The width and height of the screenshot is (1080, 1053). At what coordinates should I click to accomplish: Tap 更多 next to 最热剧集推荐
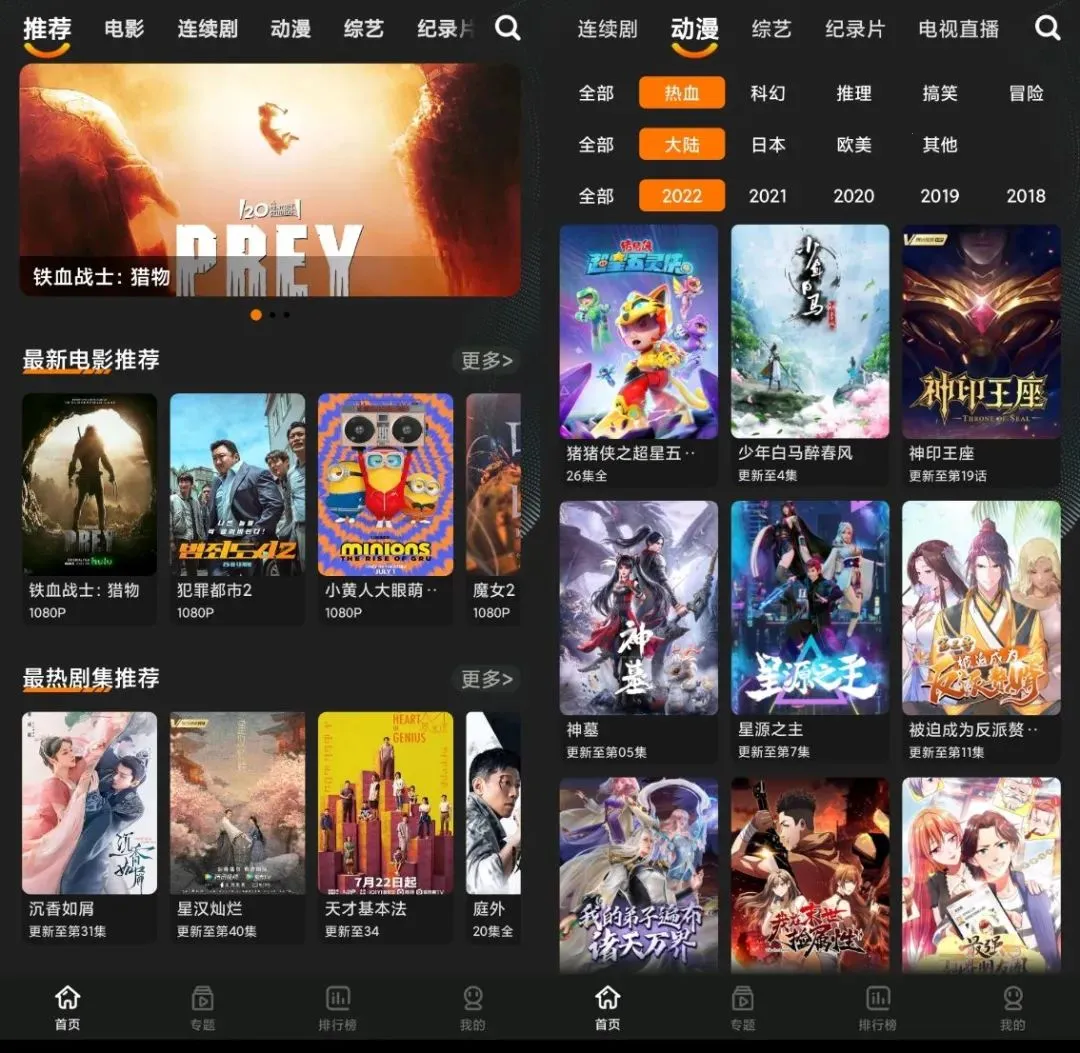(487, 679)
